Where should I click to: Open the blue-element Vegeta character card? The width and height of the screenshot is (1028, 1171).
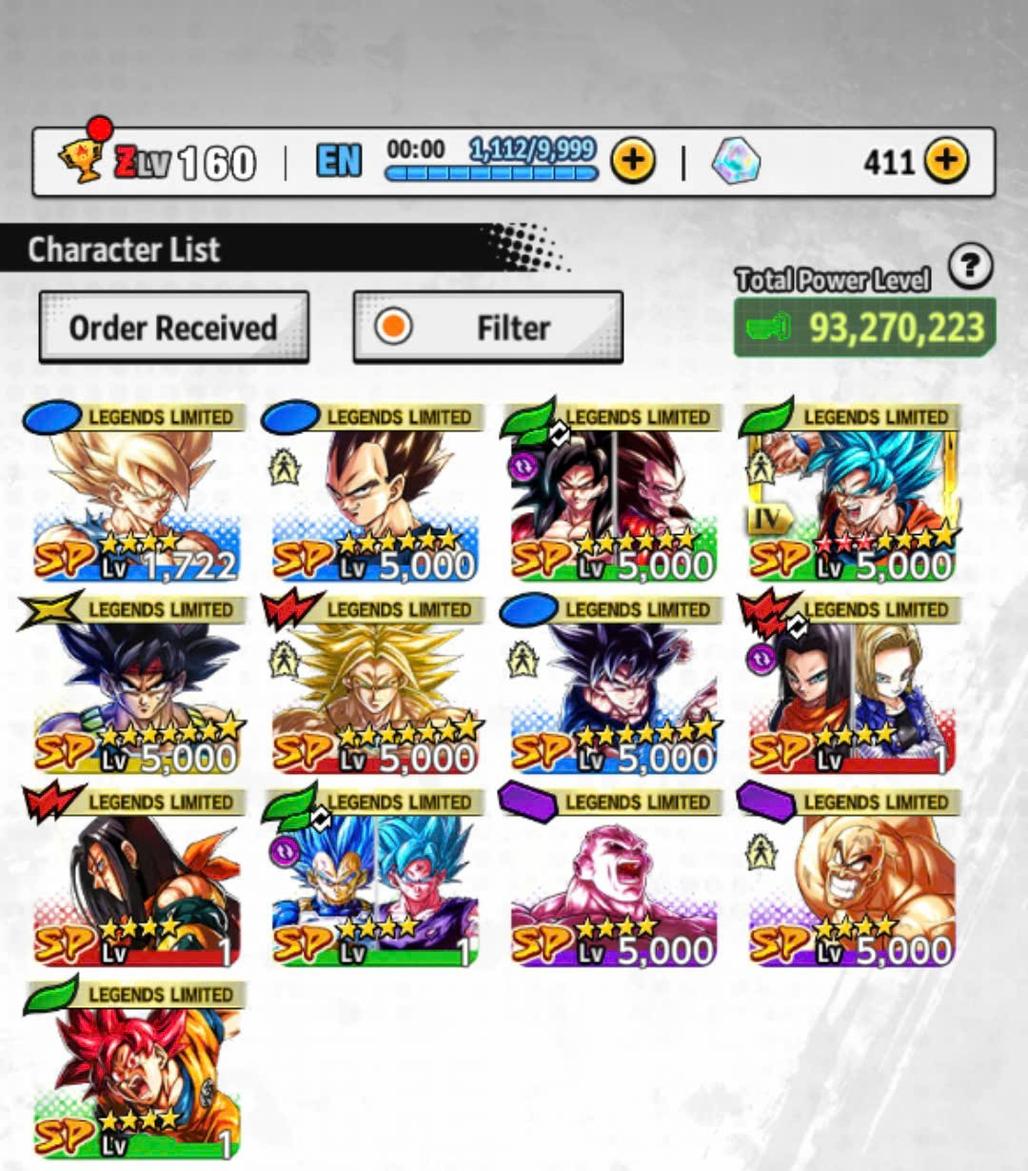pyautogui.click(x=375, y=495)
